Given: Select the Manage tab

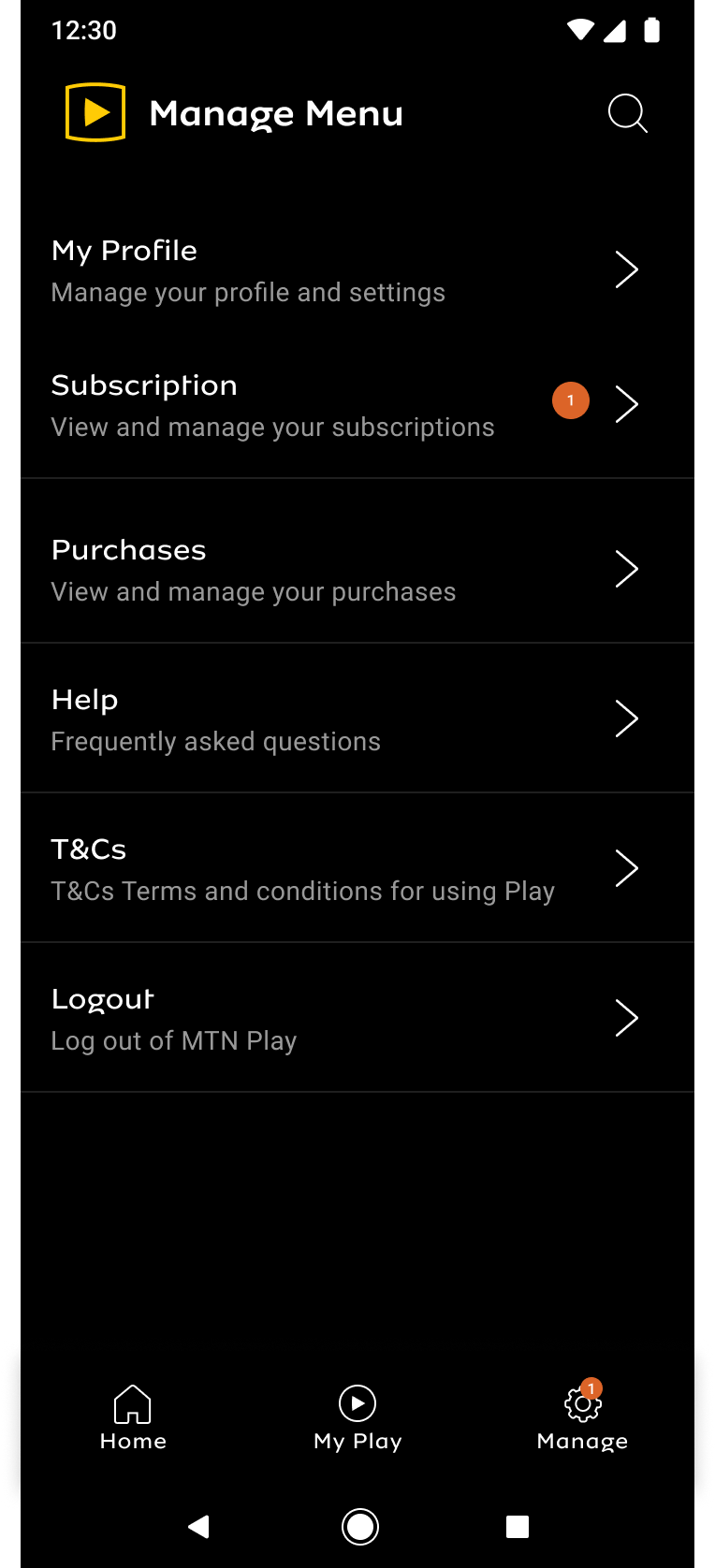Looking at the screenshot, I should (x=582, y=1418).
